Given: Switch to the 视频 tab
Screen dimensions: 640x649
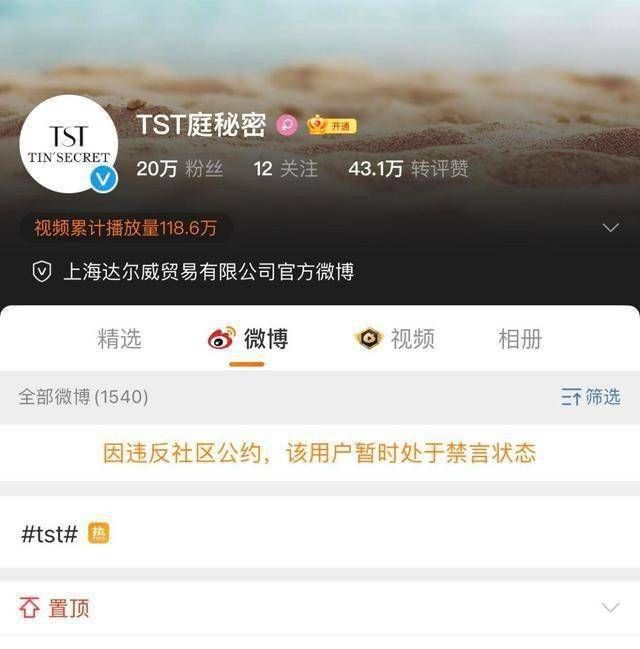Looking at the screenshot, I should (x=395, y=339).
